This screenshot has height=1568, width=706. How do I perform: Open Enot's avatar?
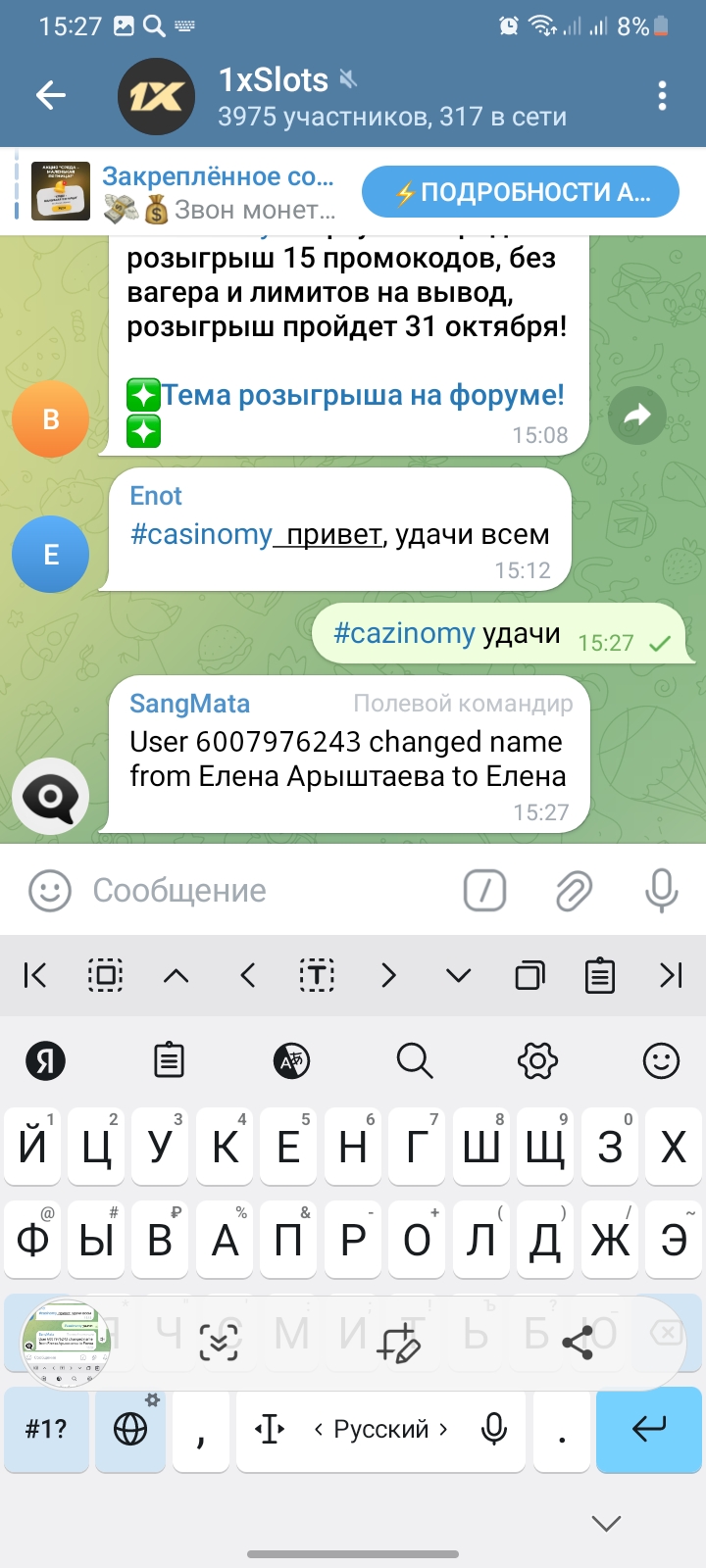point(51,555)
